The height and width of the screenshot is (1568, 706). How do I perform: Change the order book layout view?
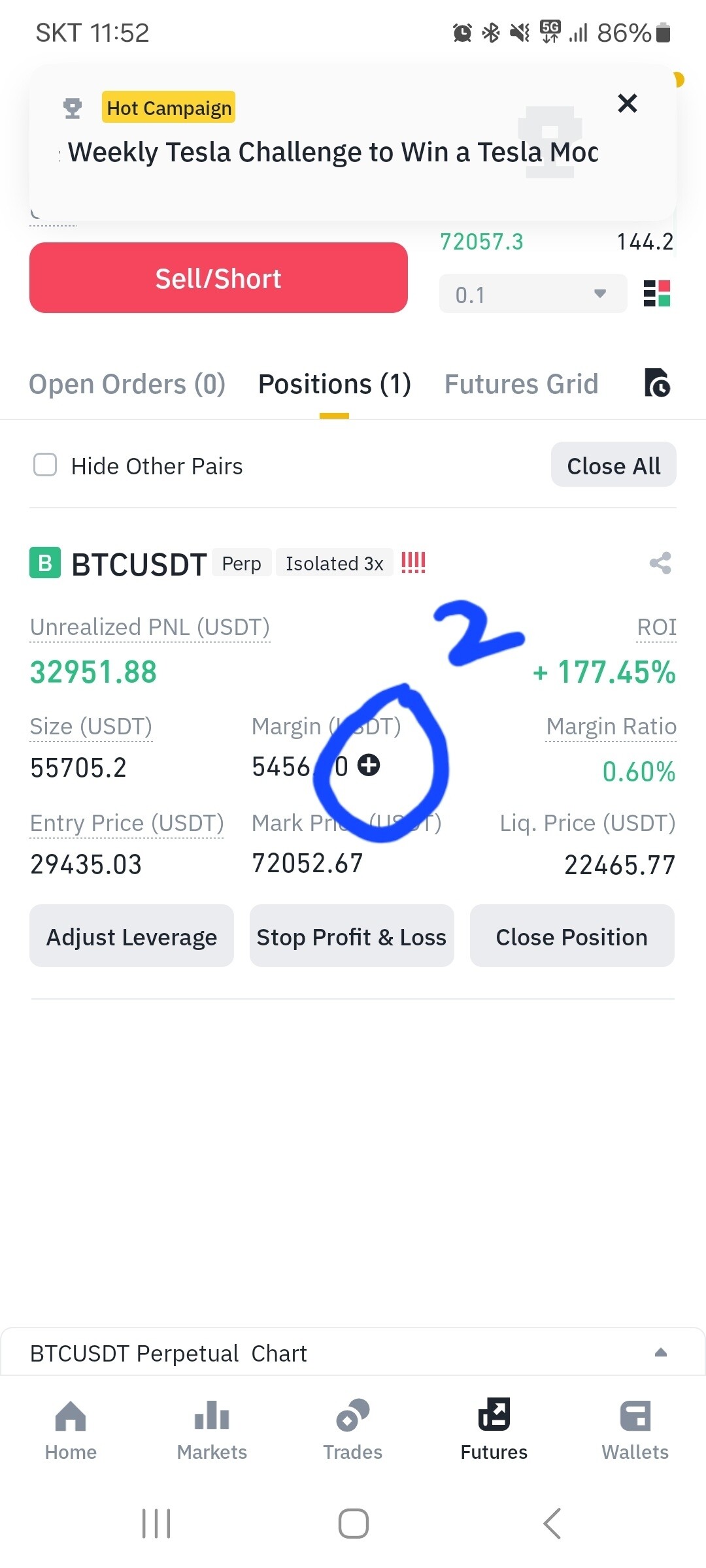click(657, 294)
